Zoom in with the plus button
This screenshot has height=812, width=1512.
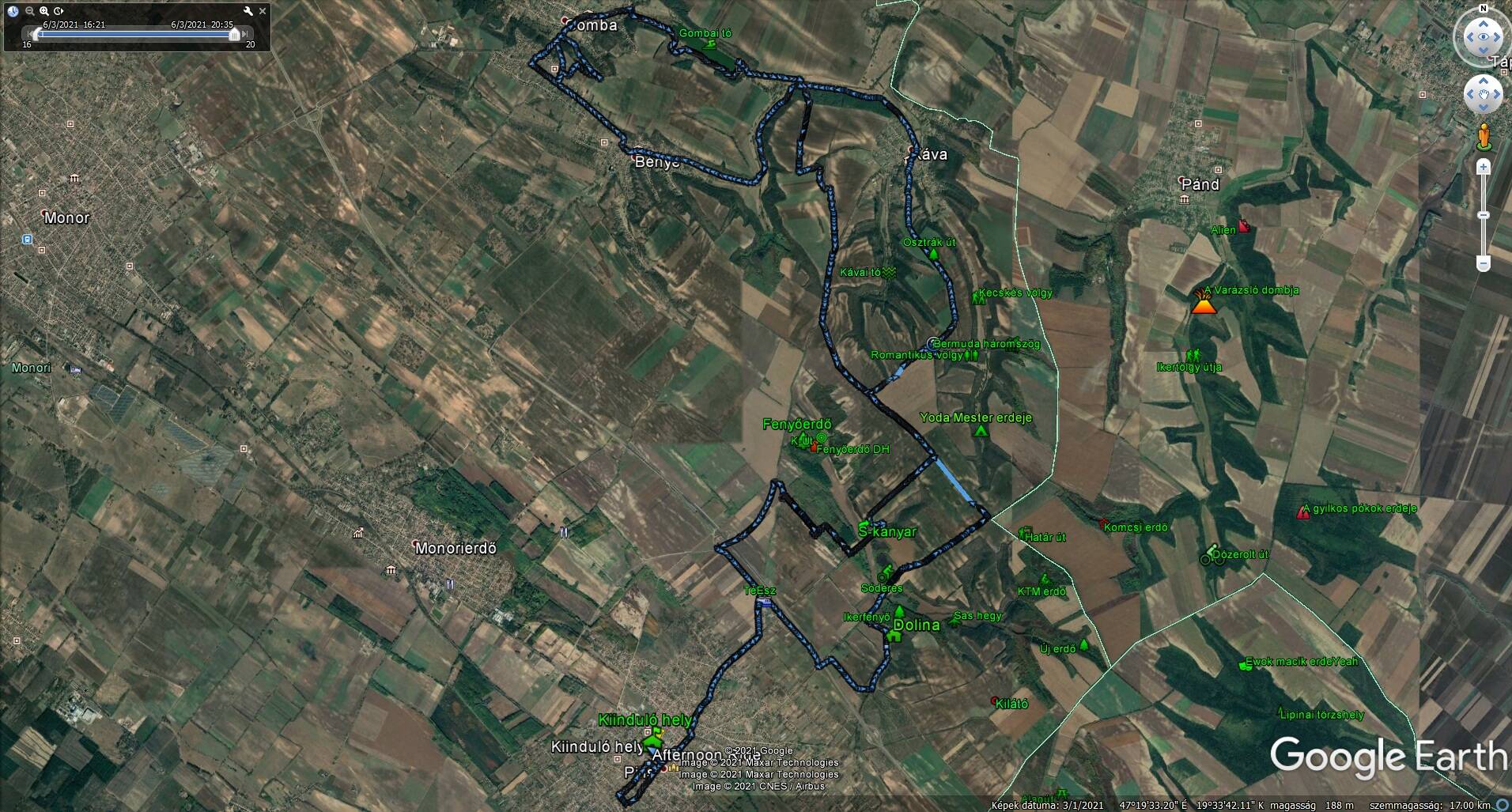[x=1484, y=167]
